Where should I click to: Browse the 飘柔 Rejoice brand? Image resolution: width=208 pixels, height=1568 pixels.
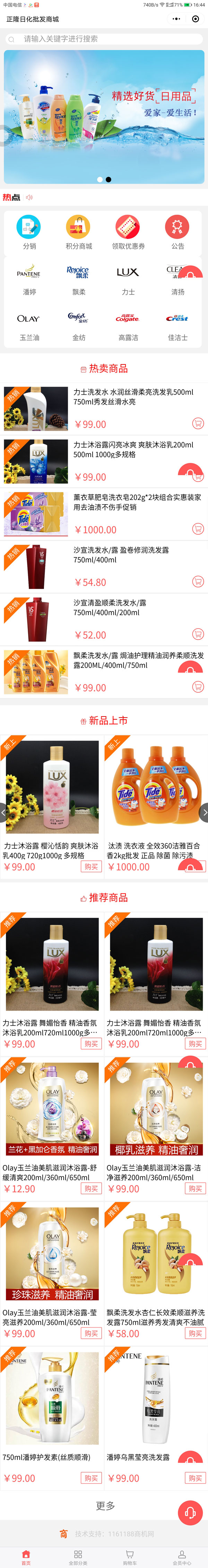point(78,280)
